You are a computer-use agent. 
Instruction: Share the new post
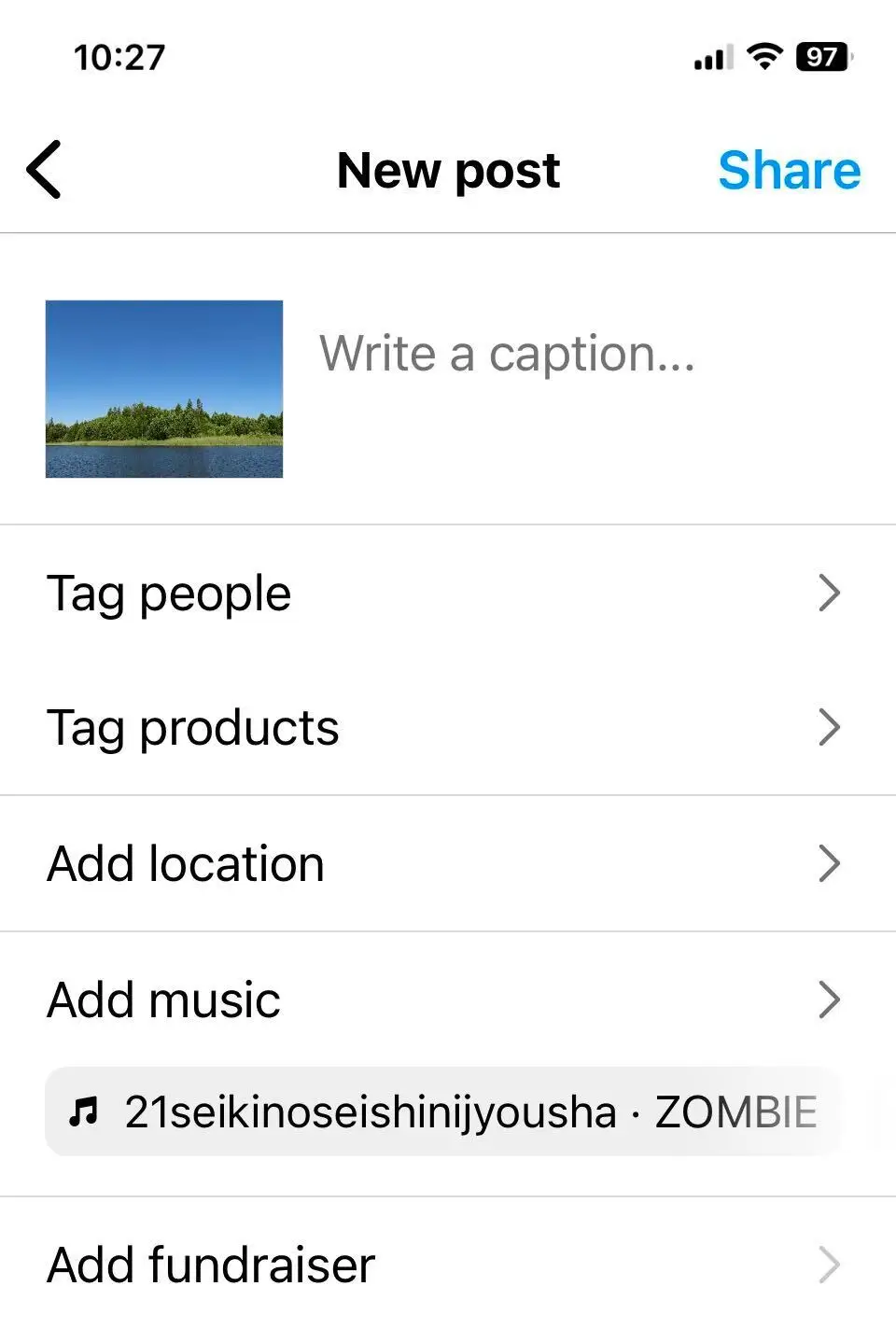(789, 171)
